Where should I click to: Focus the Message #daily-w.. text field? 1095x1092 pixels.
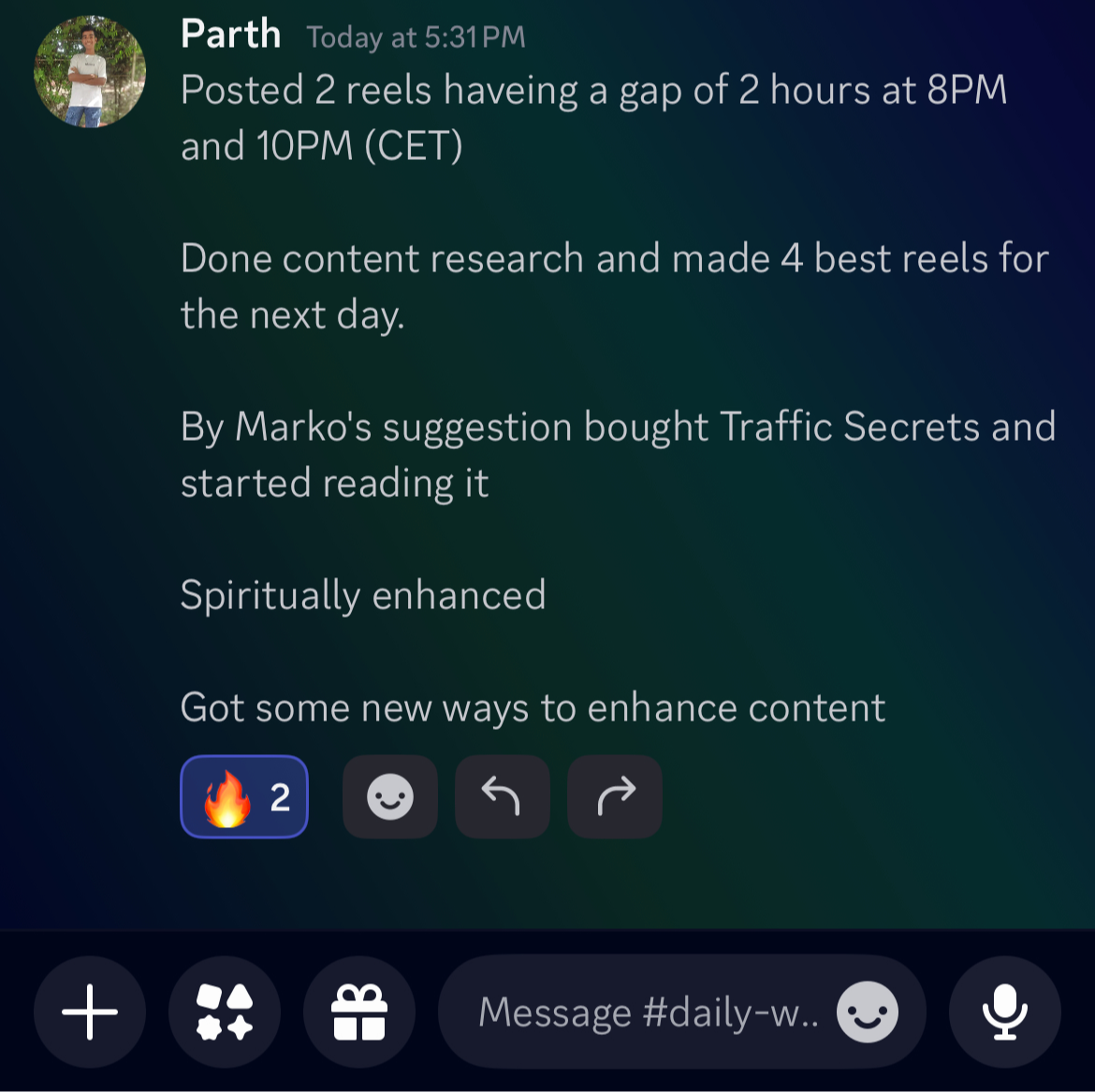click(x=646, y=1012)
